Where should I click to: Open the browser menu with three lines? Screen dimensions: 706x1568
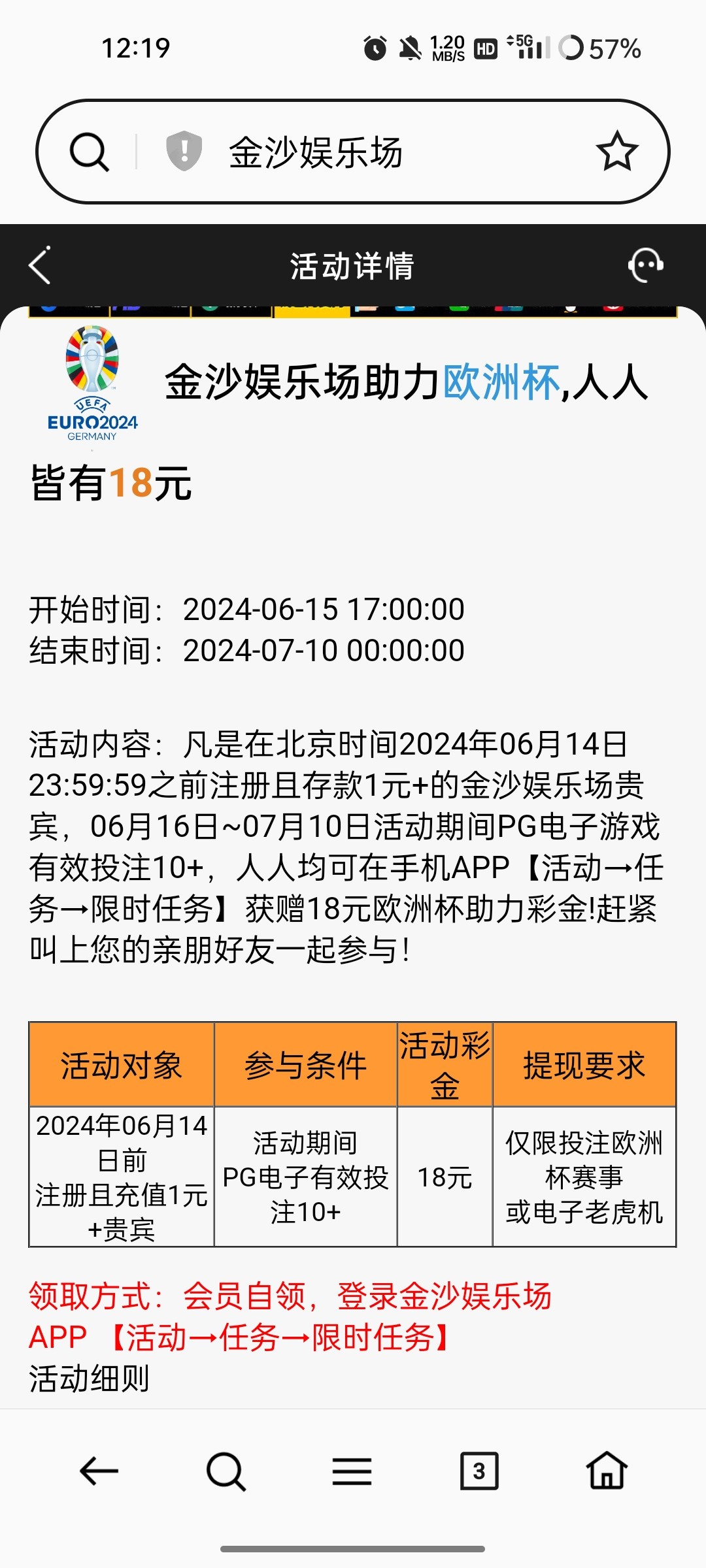click(352, 1471)
